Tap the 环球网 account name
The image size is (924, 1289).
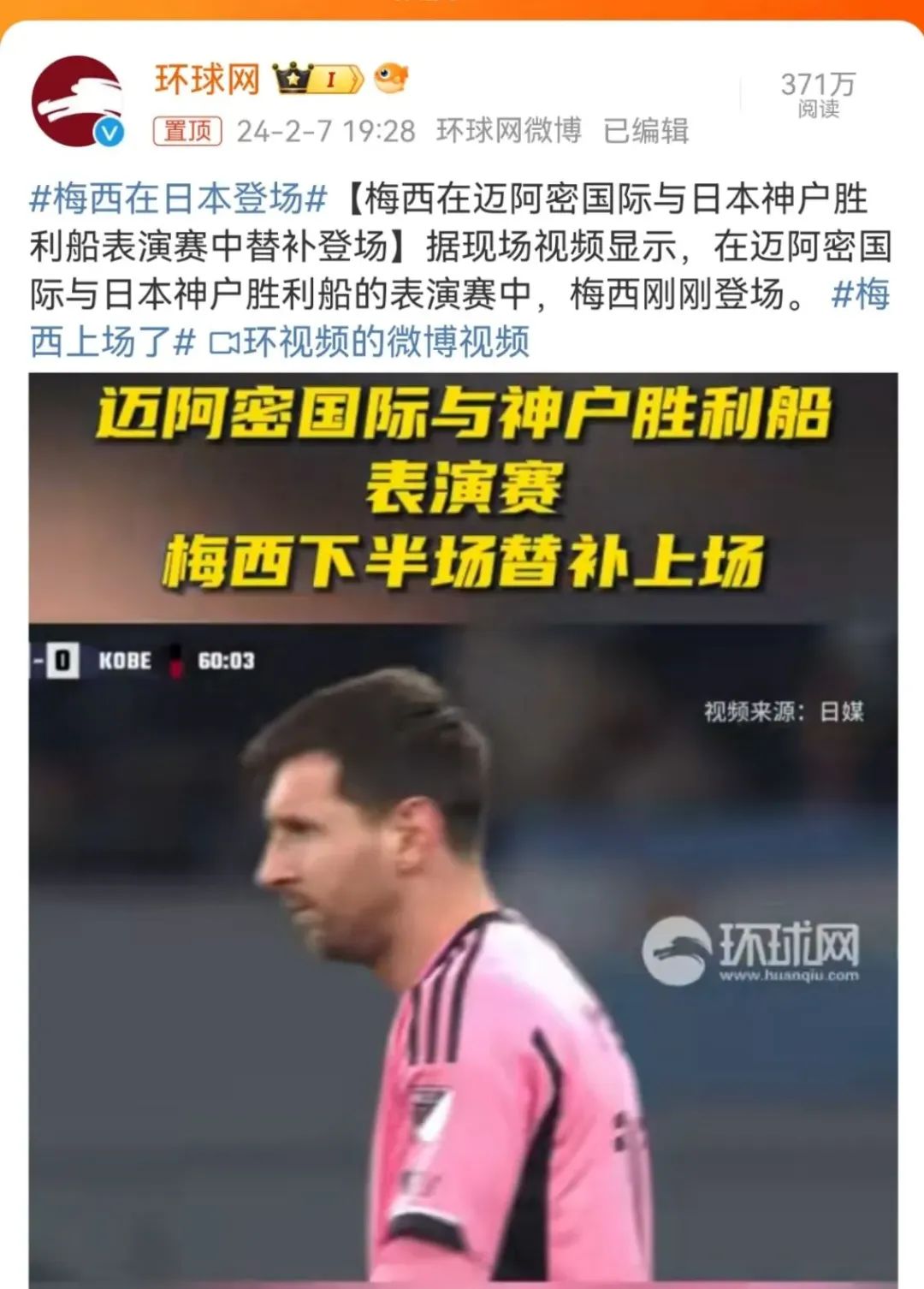pos(207,80)
